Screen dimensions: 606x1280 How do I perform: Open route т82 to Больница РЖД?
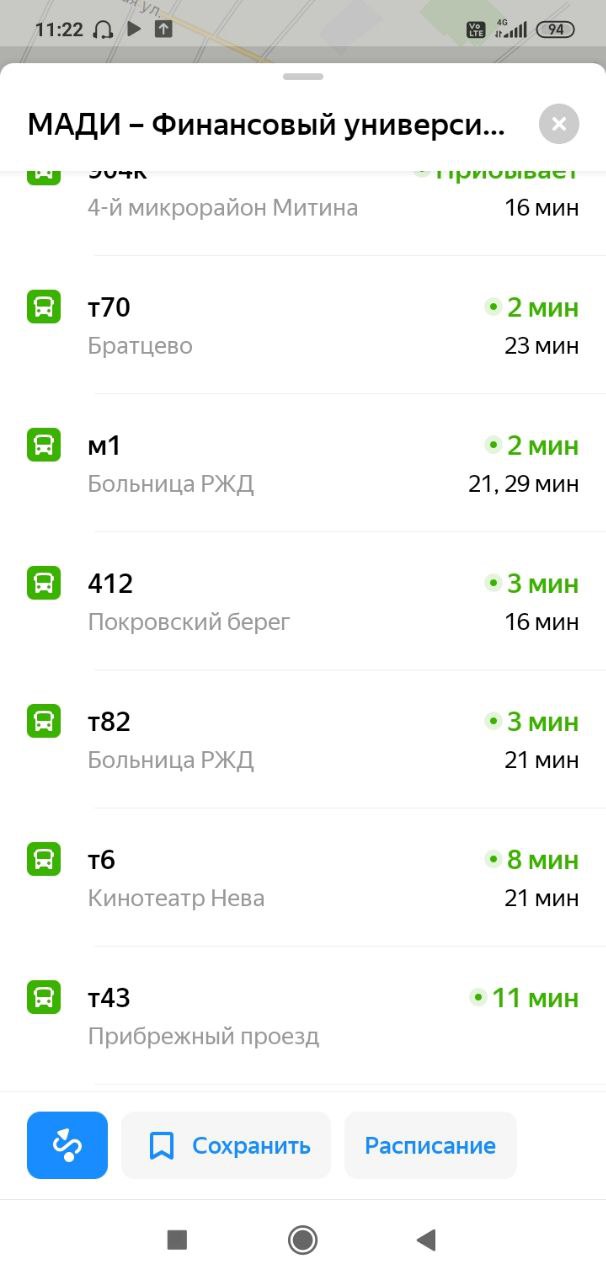point(303,739)
